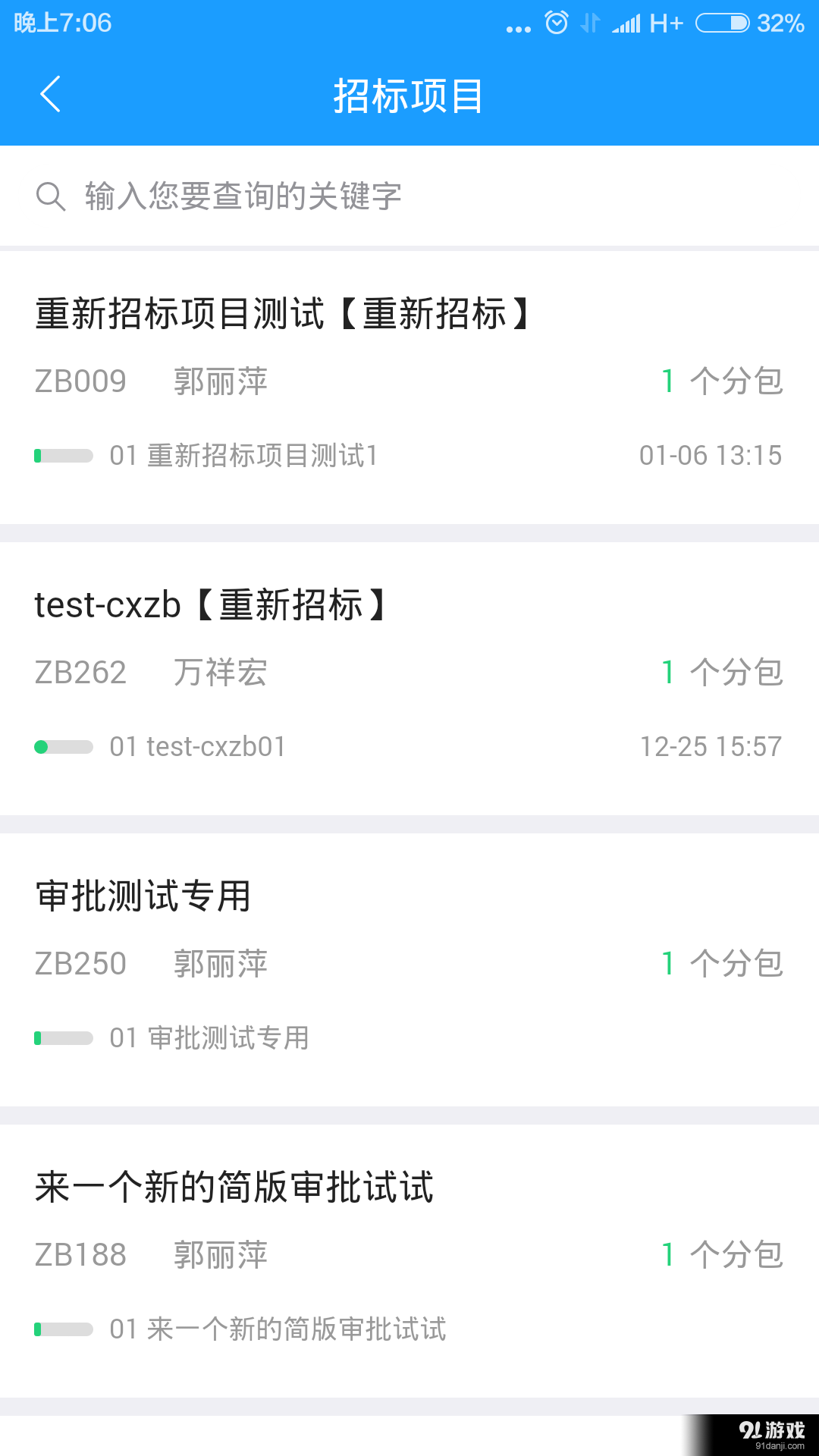
Task: Open subpackage 01 审批测试专用
Action: [209, 1037]
